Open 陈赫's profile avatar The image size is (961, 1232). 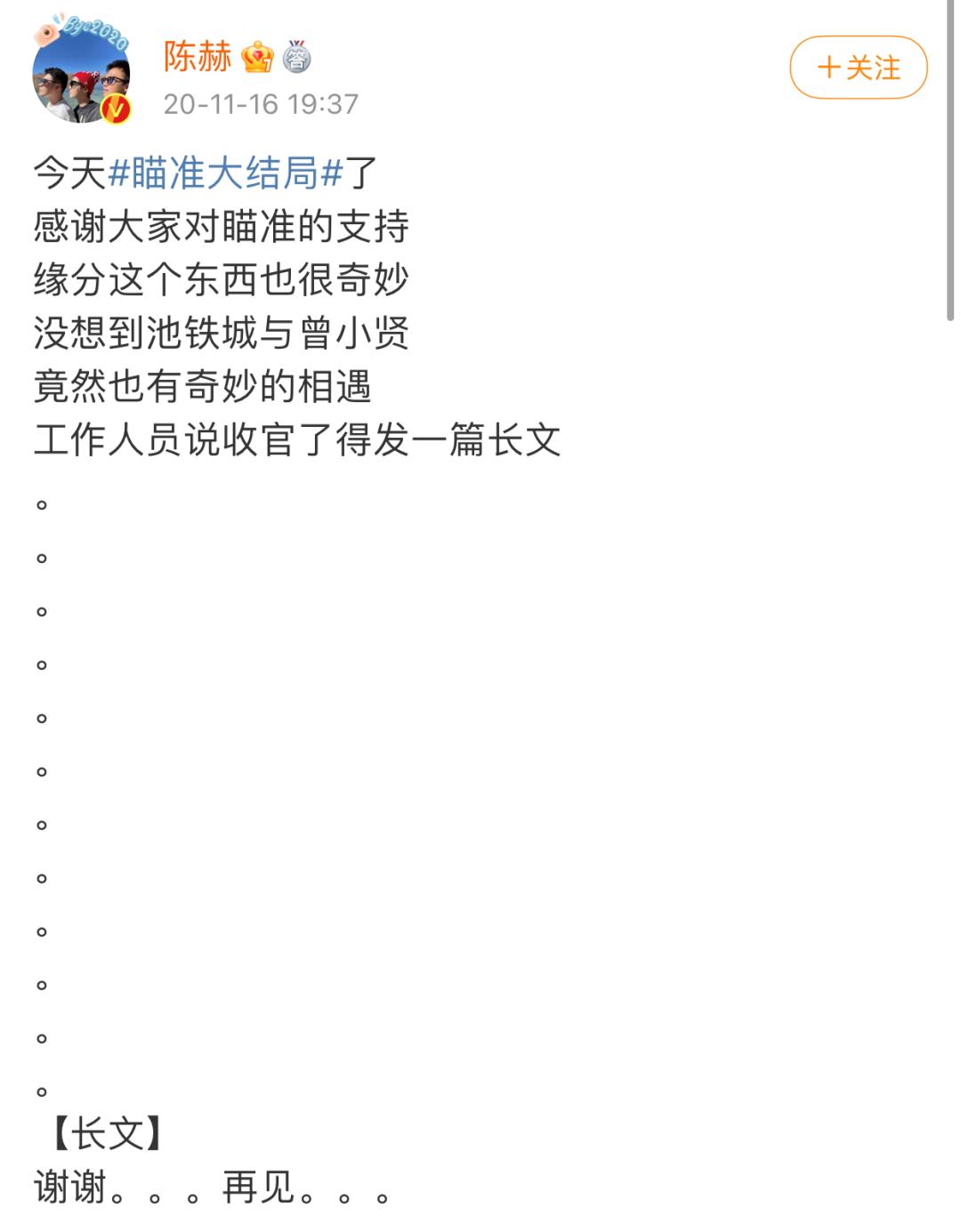82,75
